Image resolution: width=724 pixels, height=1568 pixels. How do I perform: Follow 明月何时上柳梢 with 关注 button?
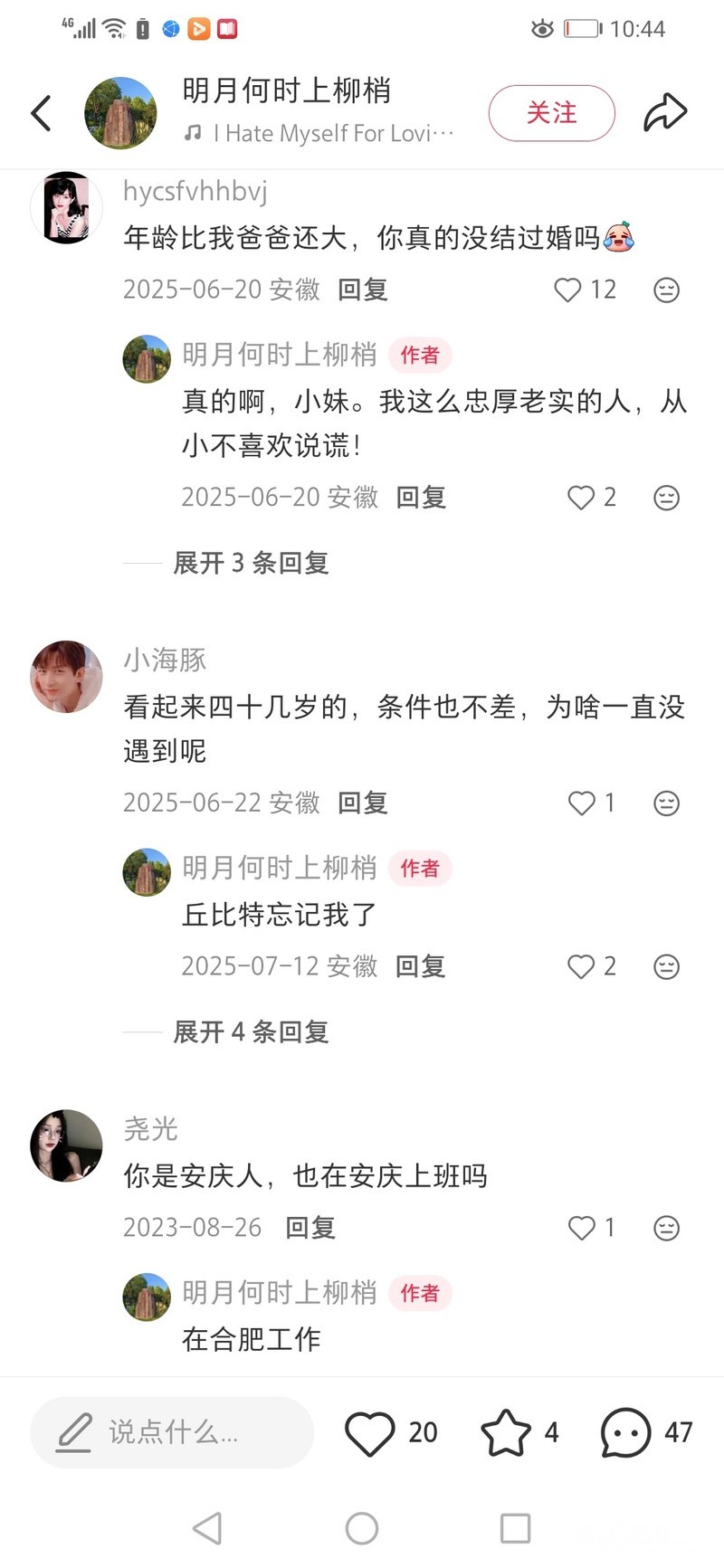pyautogui.click(x=551, y=113)
